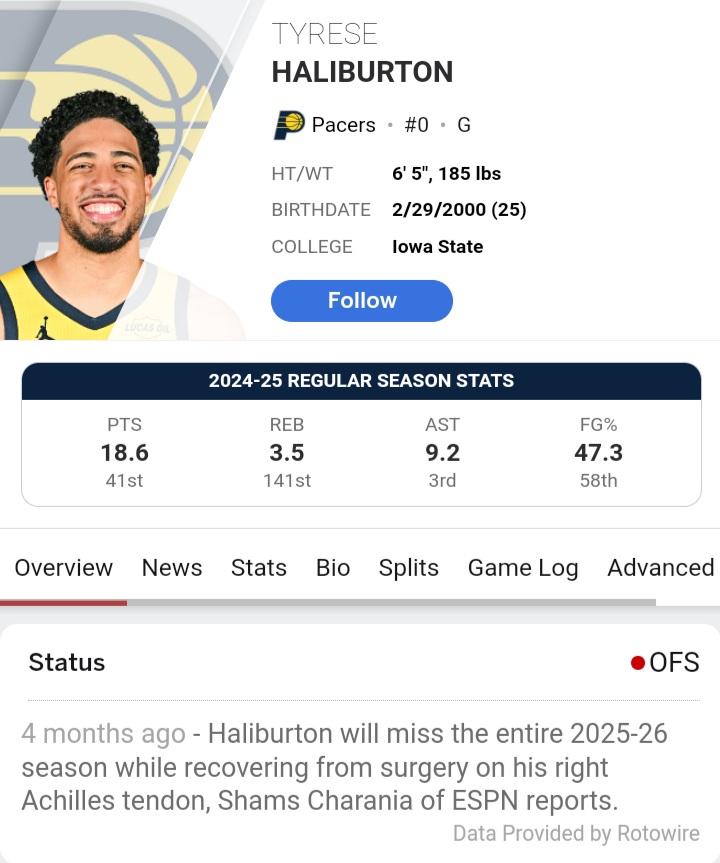Screen dimensions: 720x863
Task: Switch to the Stats tab
Action: point(259,568)
